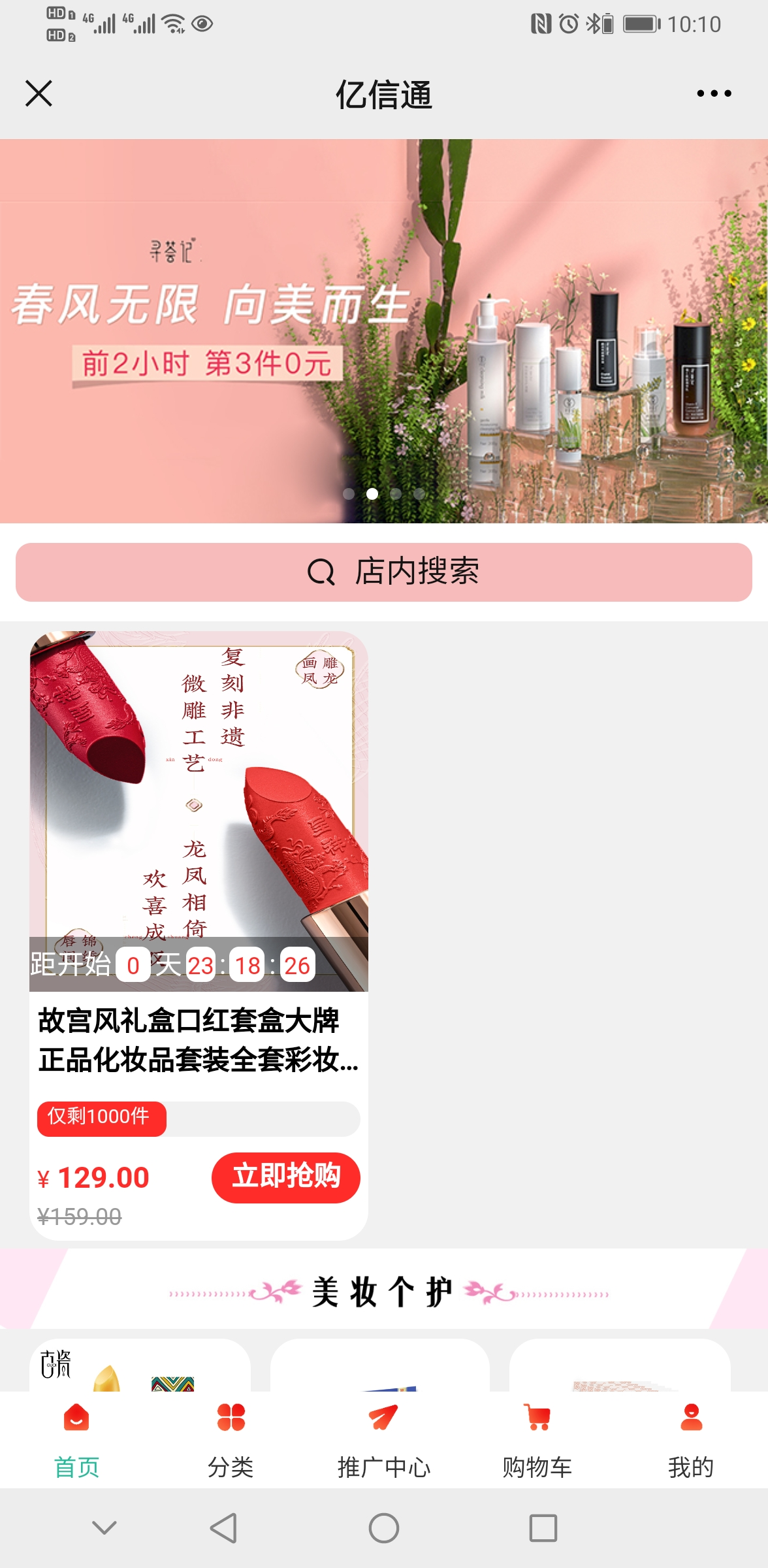The width and height of the screenshot is (768, 1568).
Task: Open the 推广中心 tab
Action: point(384,1441)
